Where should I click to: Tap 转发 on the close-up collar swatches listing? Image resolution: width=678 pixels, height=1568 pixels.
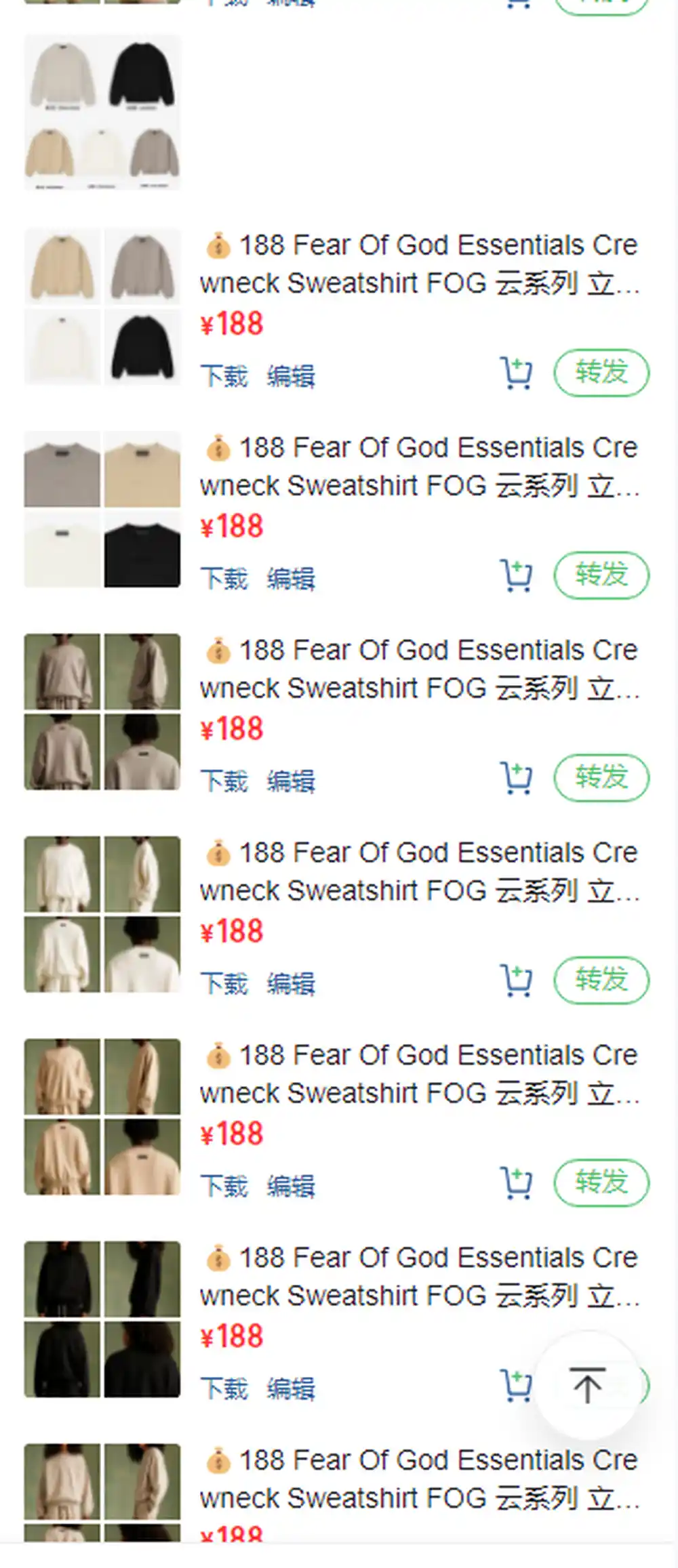tap(601, 575)
